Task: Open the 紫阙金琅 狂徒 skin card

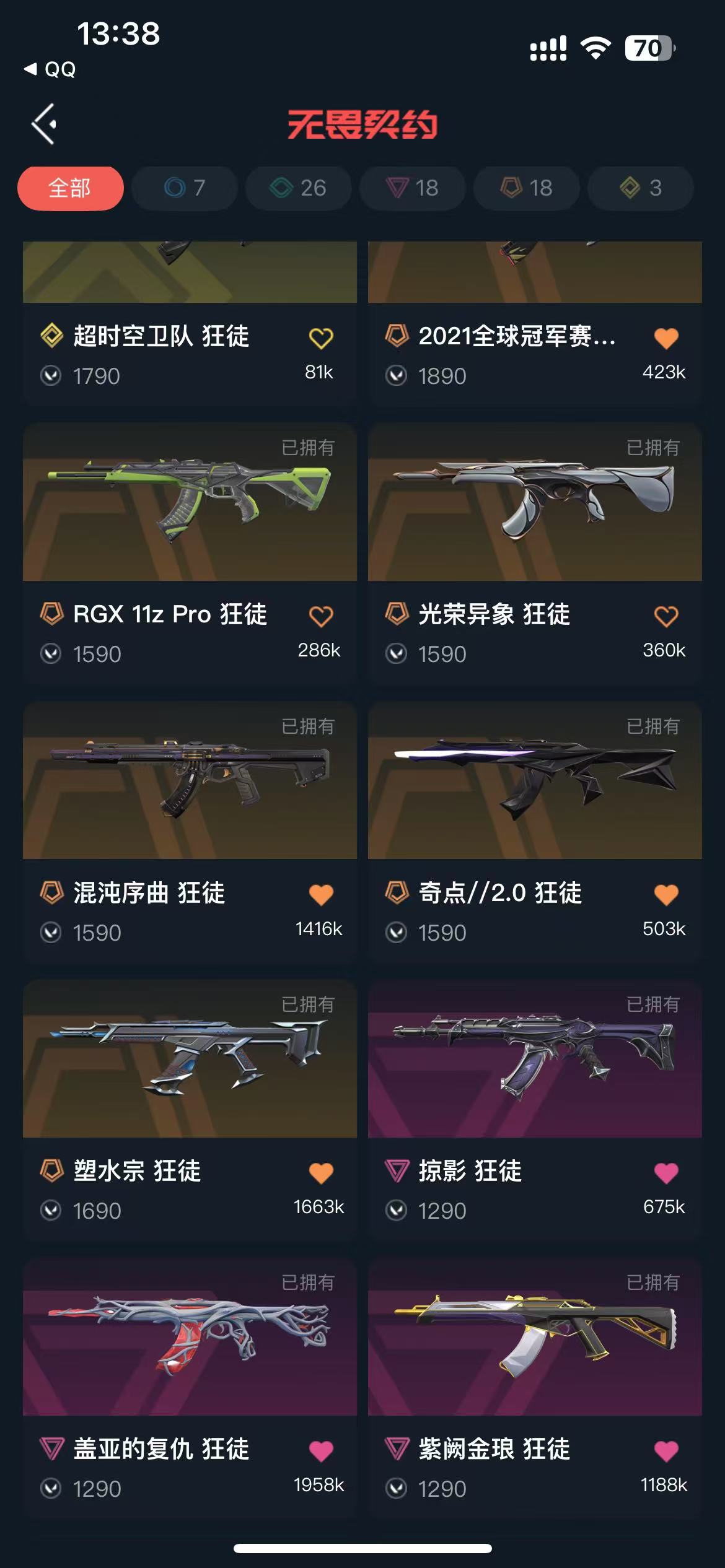Action: coord(534,1338)
